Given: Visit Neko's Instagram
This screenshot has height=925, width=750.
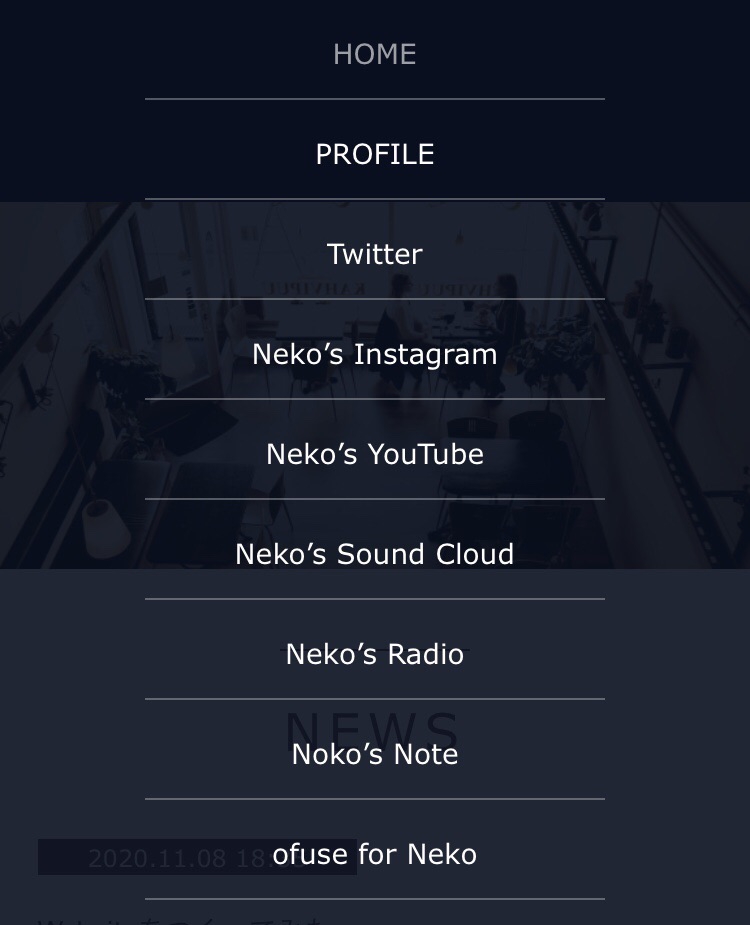Looking at the screenshot, I should (374, 354).
